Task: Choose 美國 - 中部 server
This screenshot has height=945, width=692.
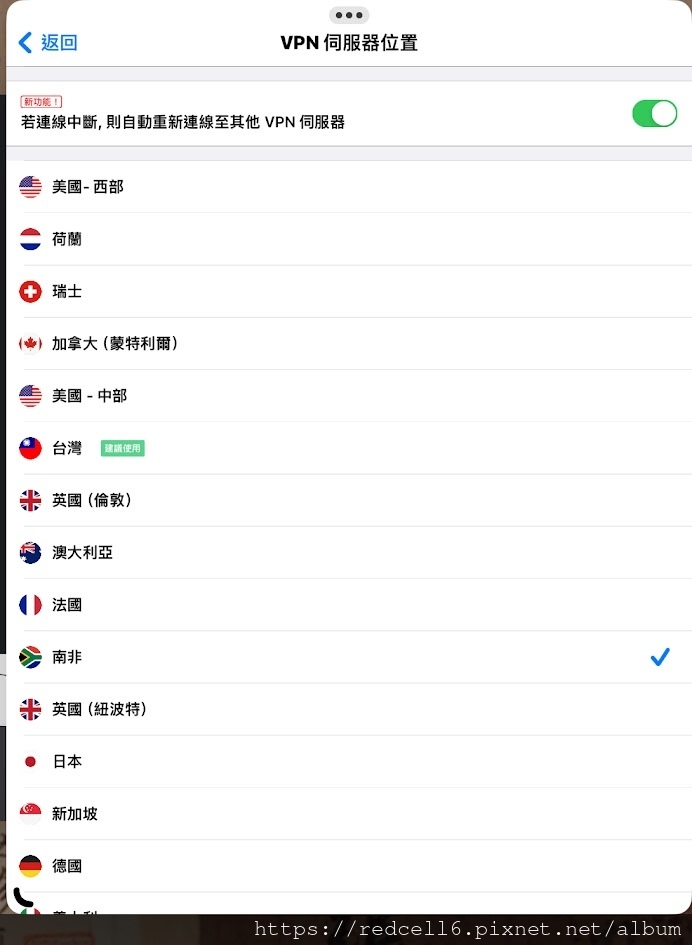Action: click(89, 396)
